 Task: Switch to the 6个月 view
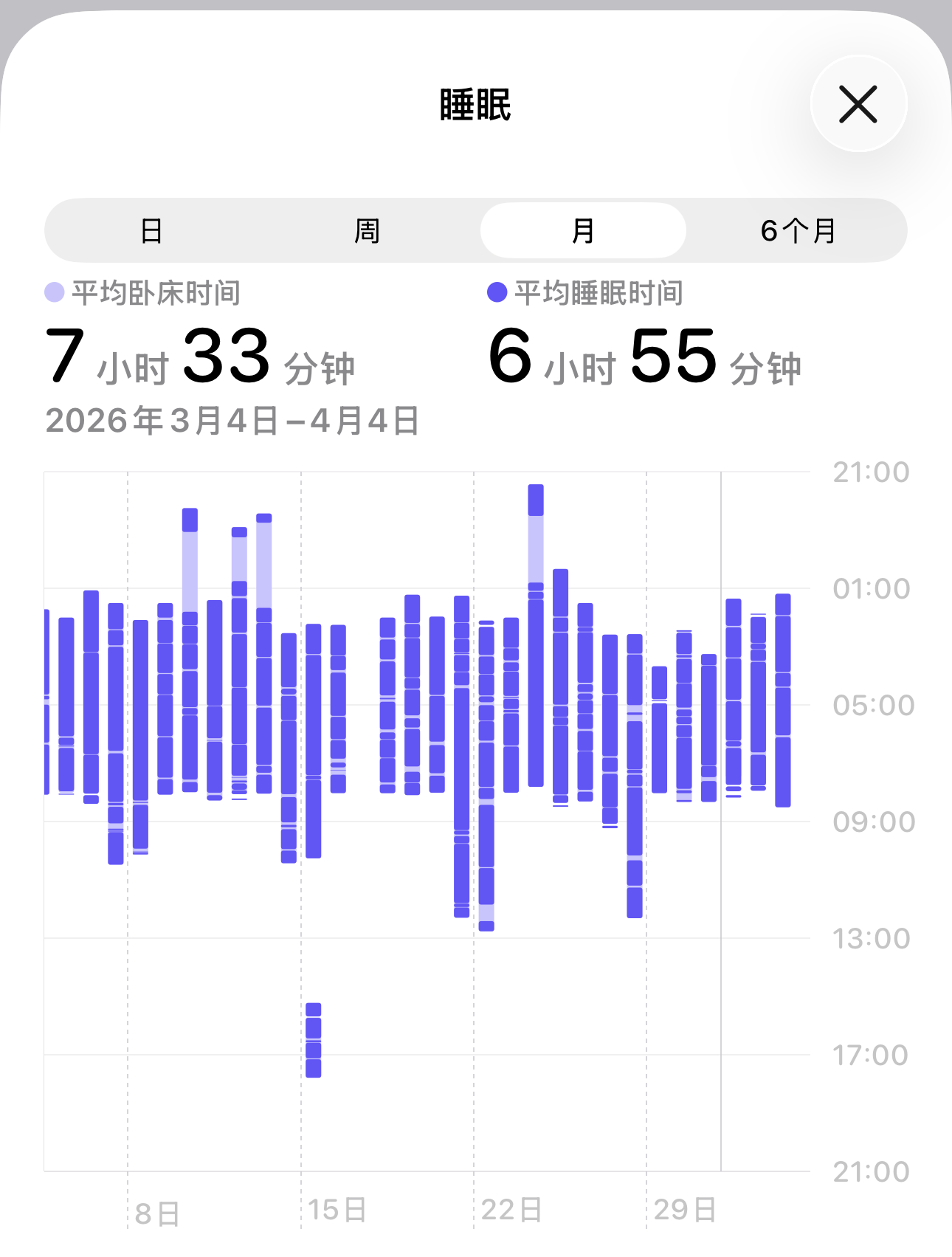click(x=798, y=231)
